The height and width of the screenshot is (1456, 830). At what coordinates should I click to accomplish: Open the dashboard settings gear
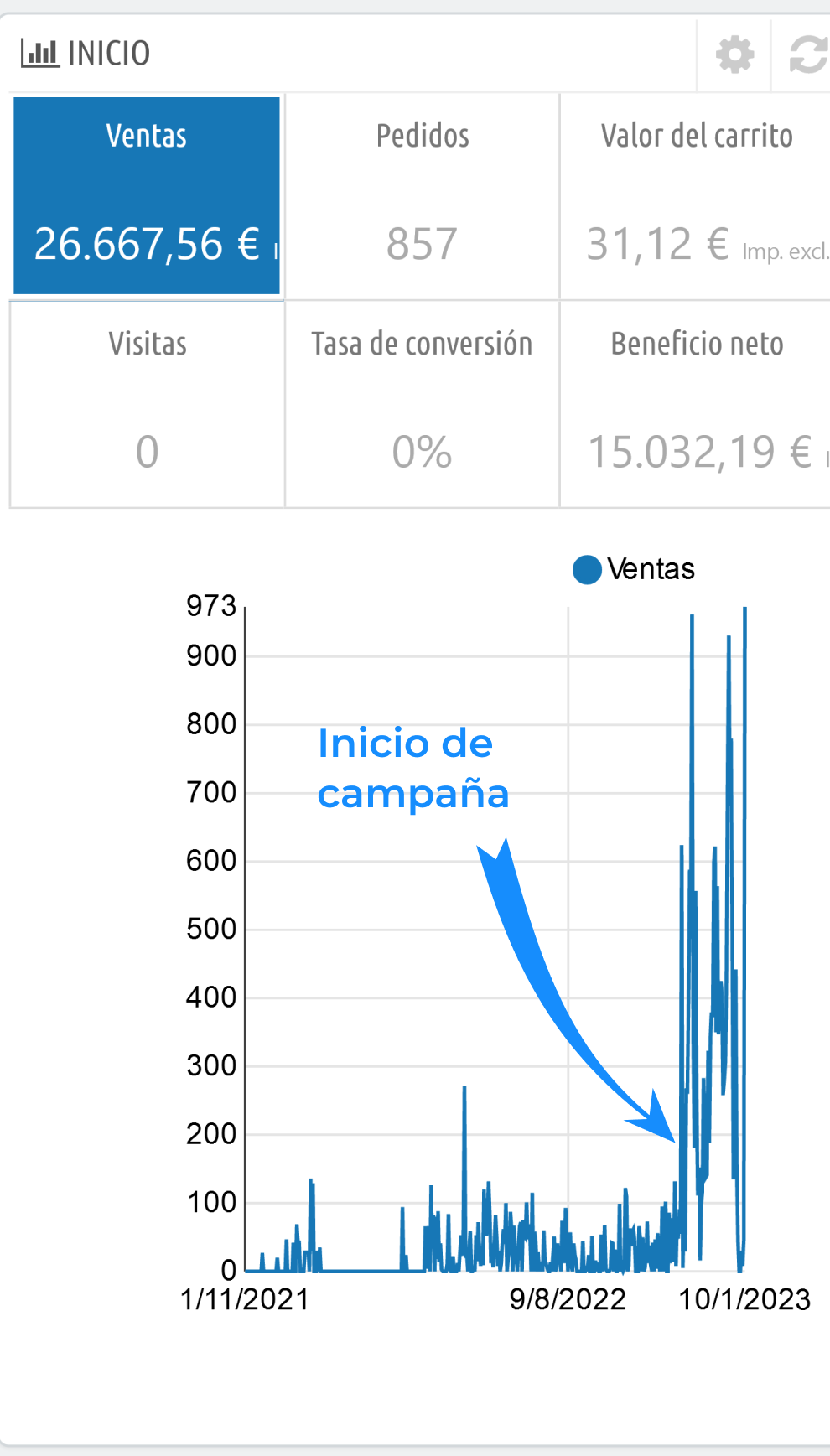tap(734, 54)
